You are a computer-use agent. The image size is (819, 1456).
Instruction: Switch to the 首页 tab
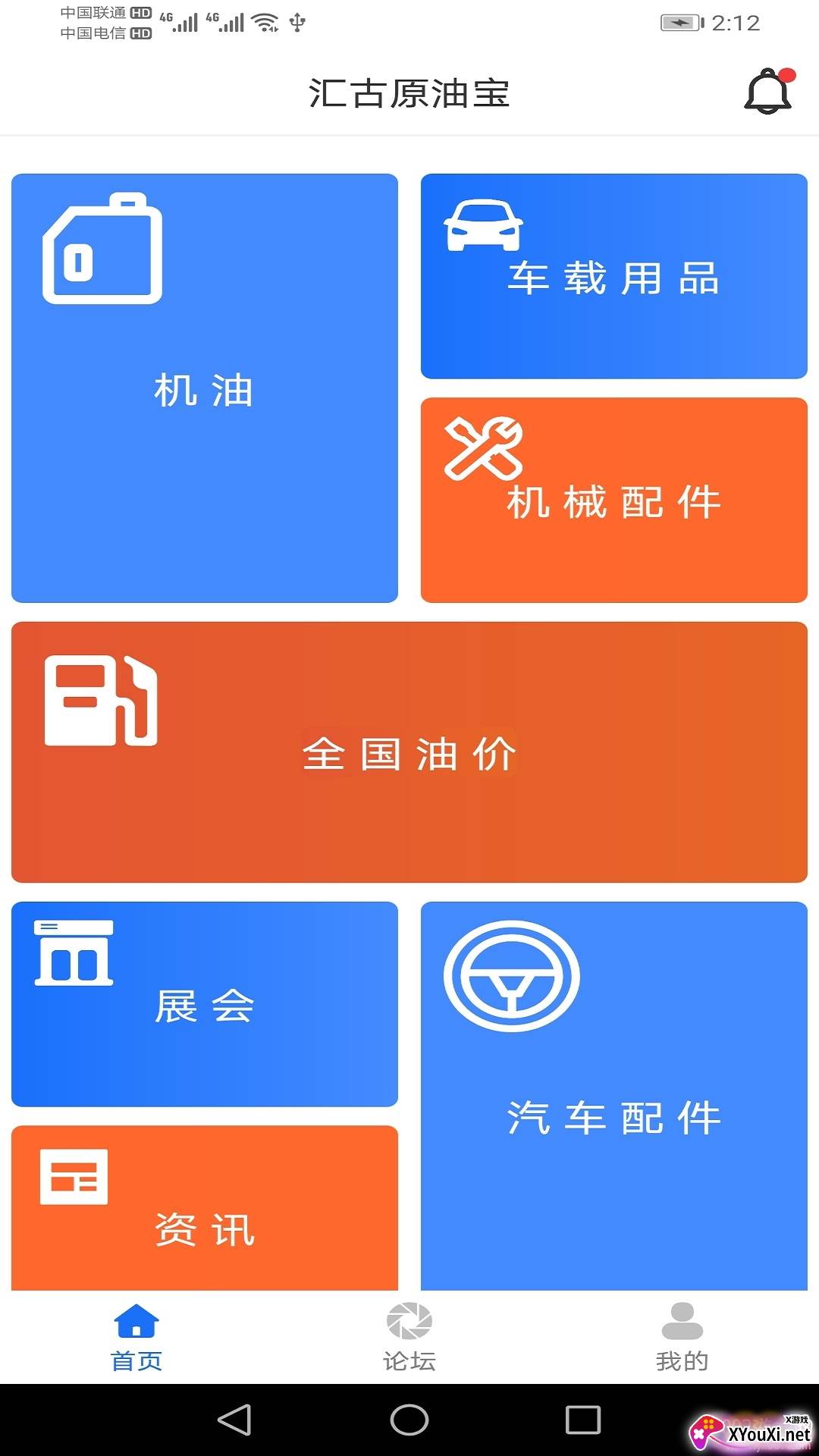tap(136, 1338)
